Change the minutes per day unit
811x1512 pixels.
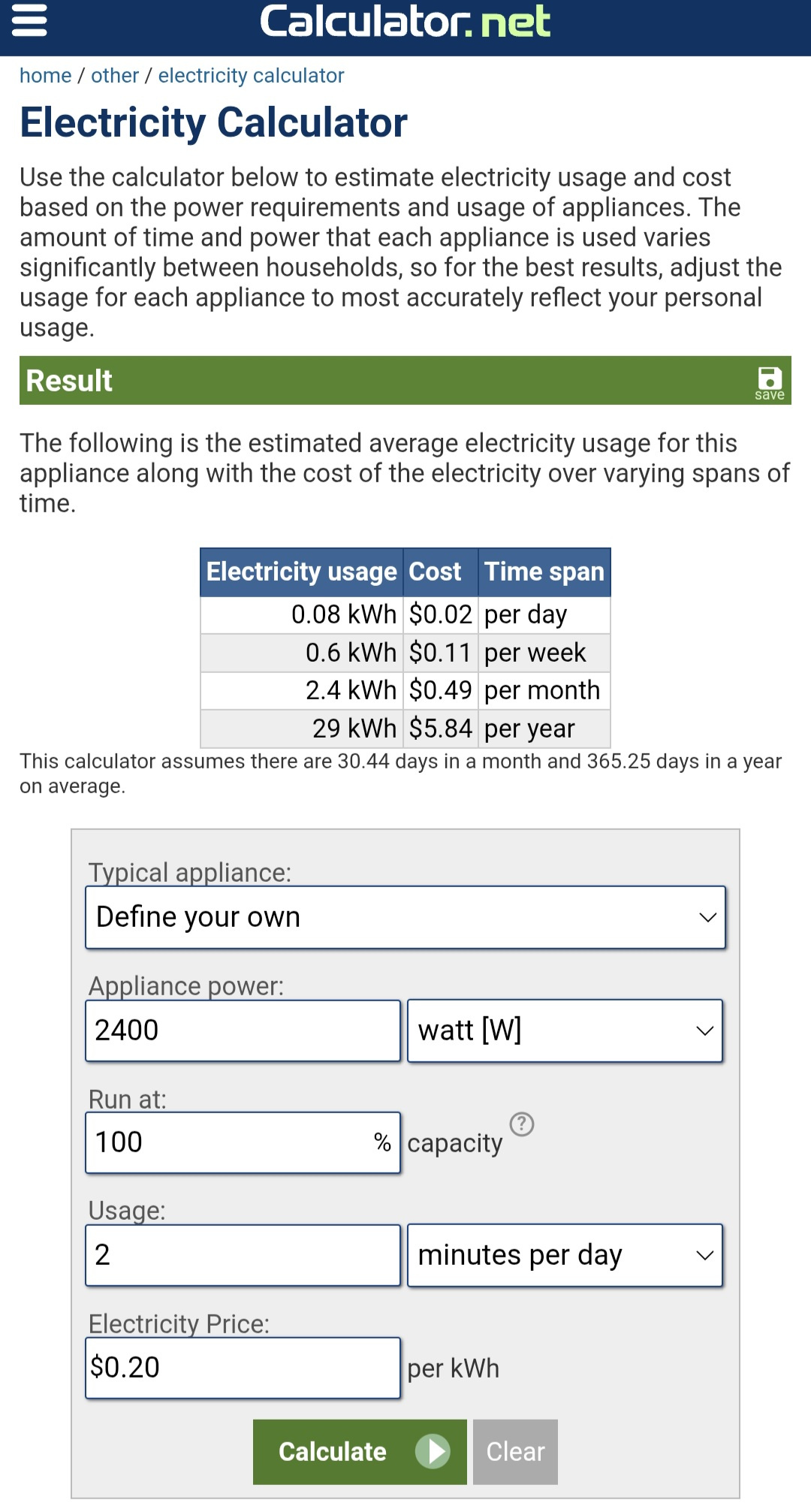coord(565,1255)
